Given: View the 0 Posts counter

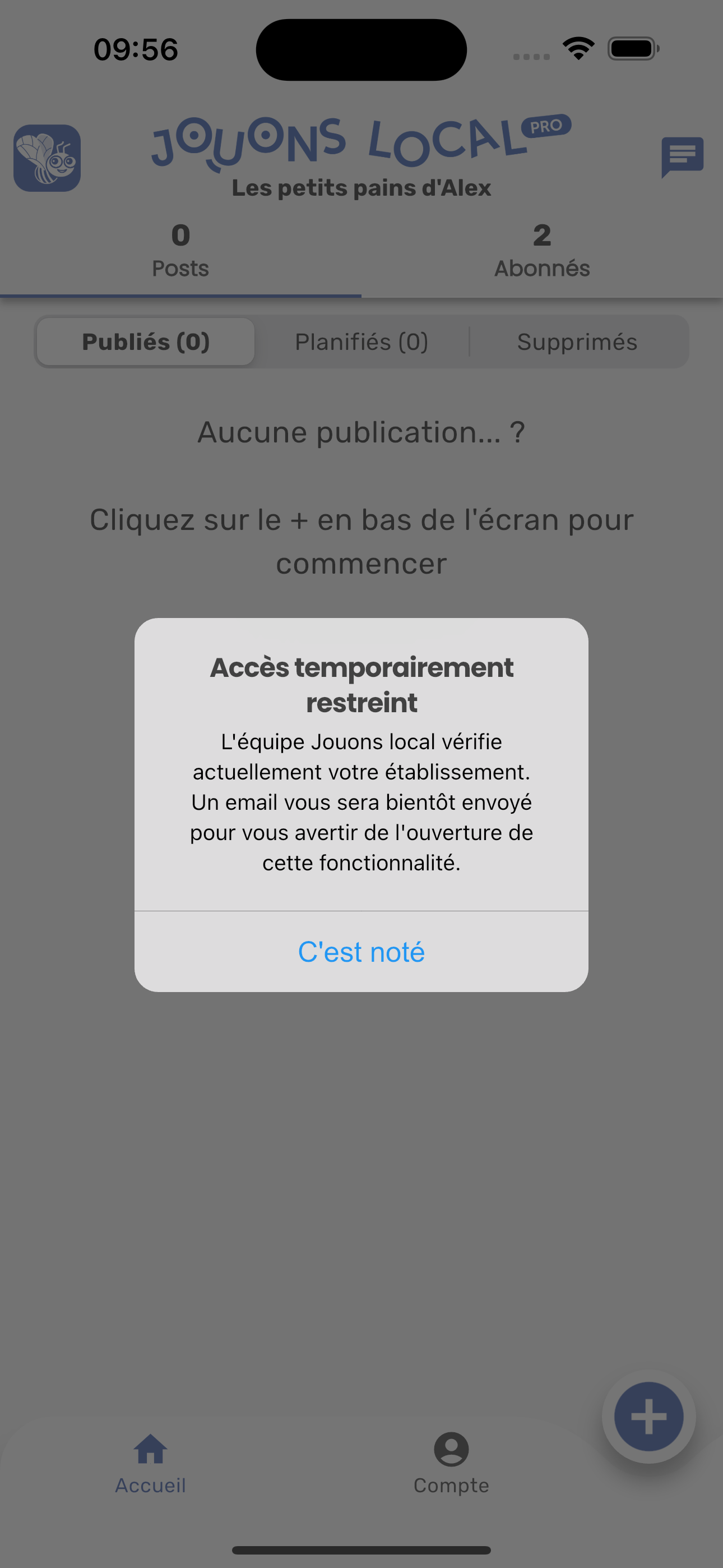Looking at the screenshot, I should (180, 248).
